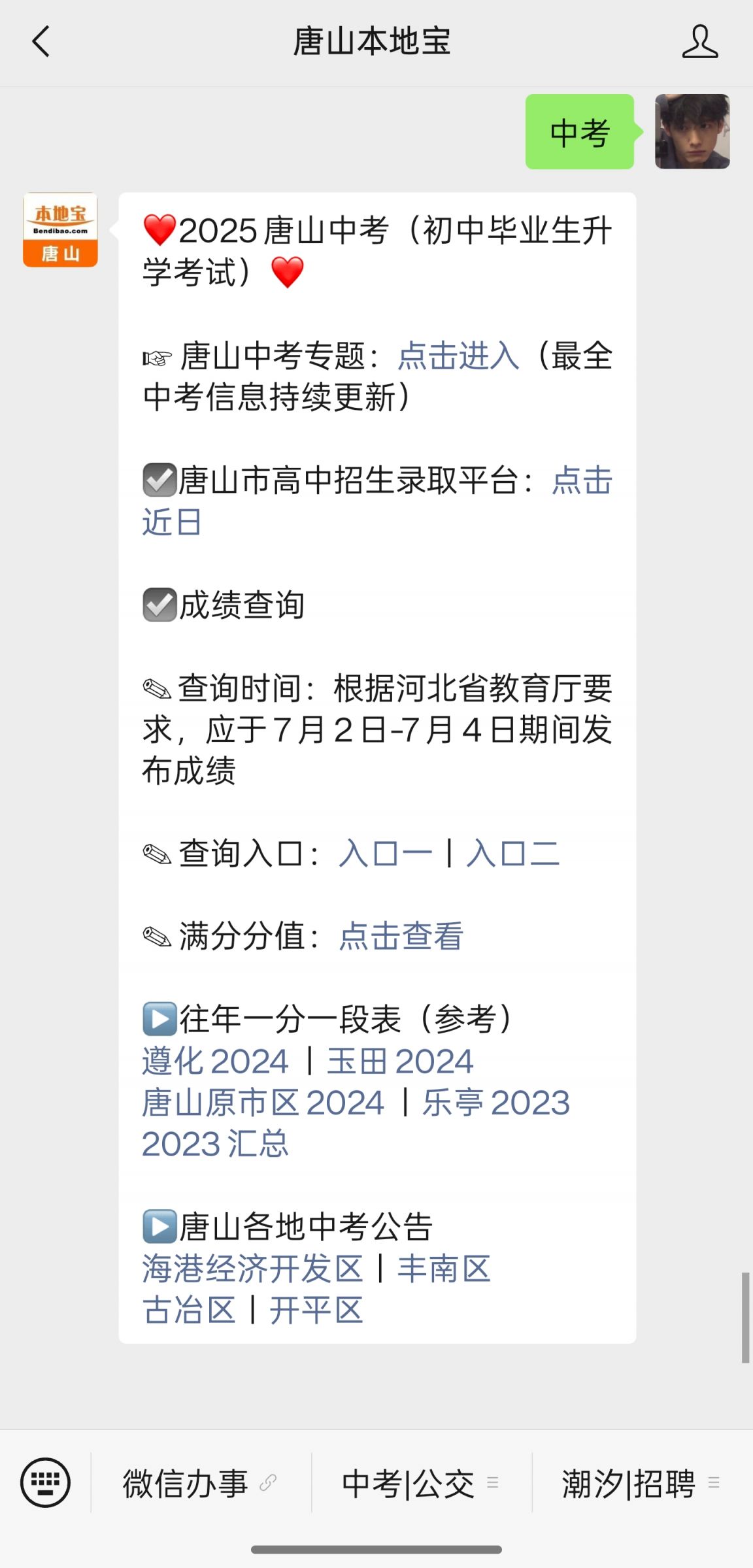Open the 乐亭2023 link
Screen dimensions: 753x1568
click(x=495, y=1103)
